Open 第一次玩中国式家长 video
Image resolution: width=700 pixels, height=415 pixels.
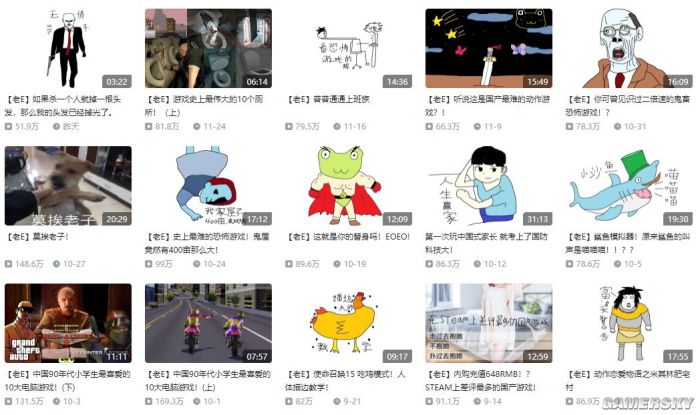[x=487, y=186]
